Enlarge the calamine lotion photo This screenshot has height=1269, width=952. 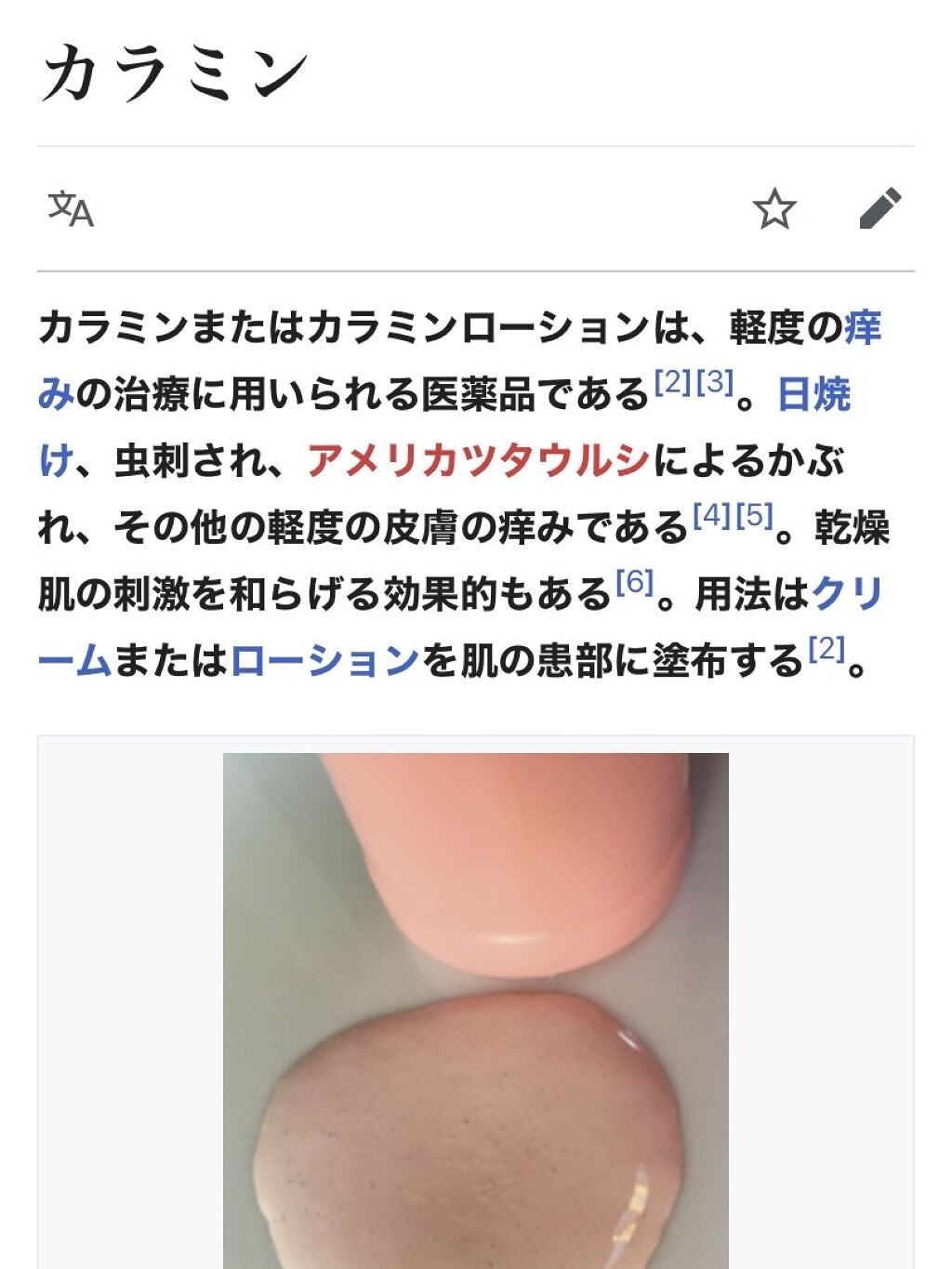pyautogui.click(x=475, y=1011)
